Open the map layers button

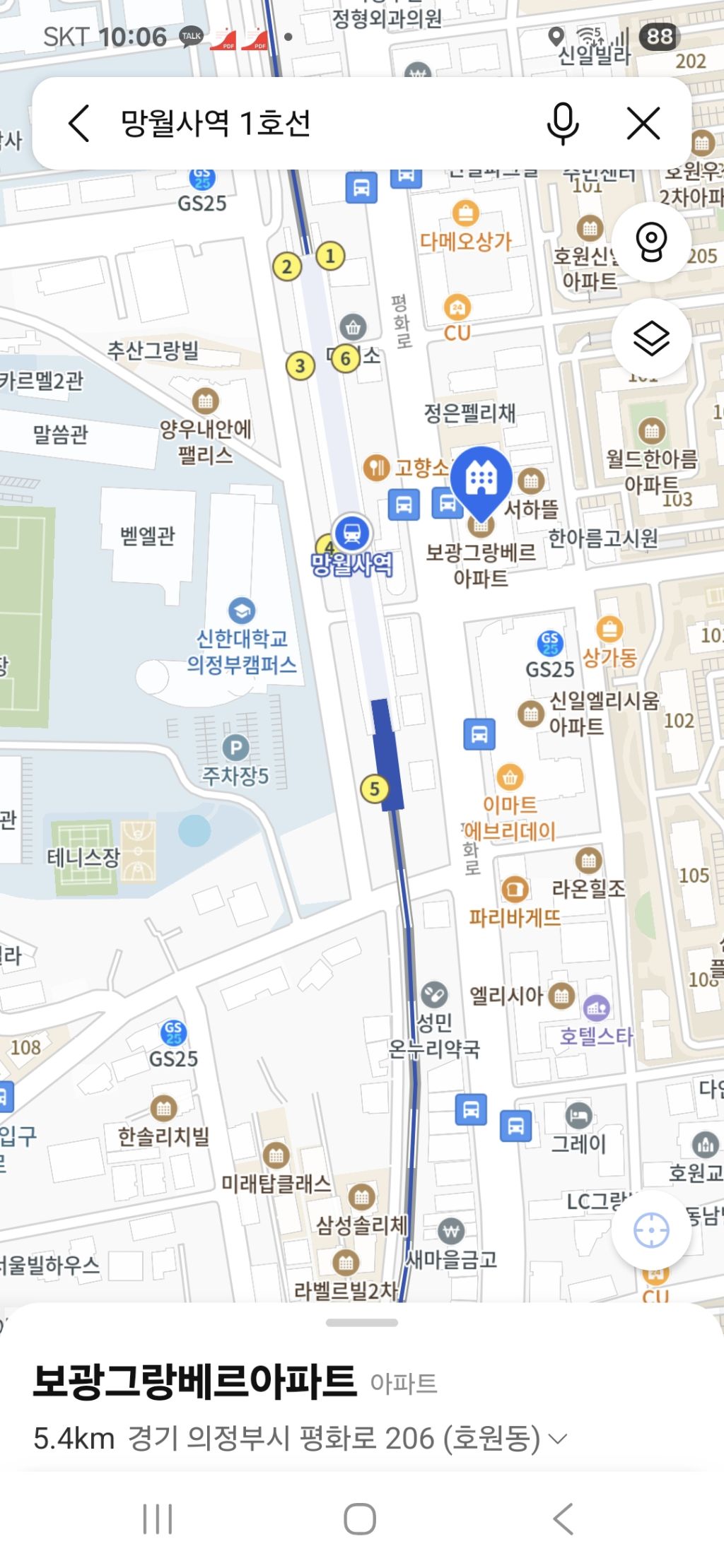tap(650, 338)
